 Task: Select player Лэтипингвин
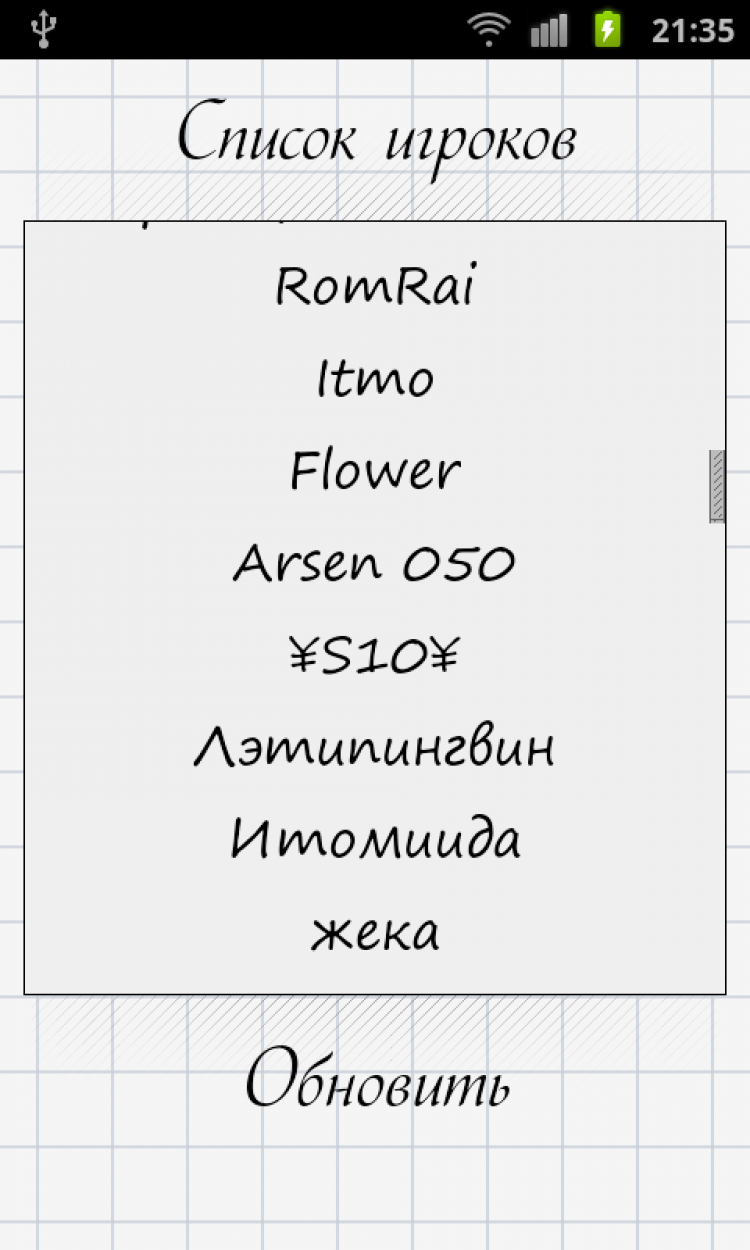pyautogui.click(x=374, y=748)
